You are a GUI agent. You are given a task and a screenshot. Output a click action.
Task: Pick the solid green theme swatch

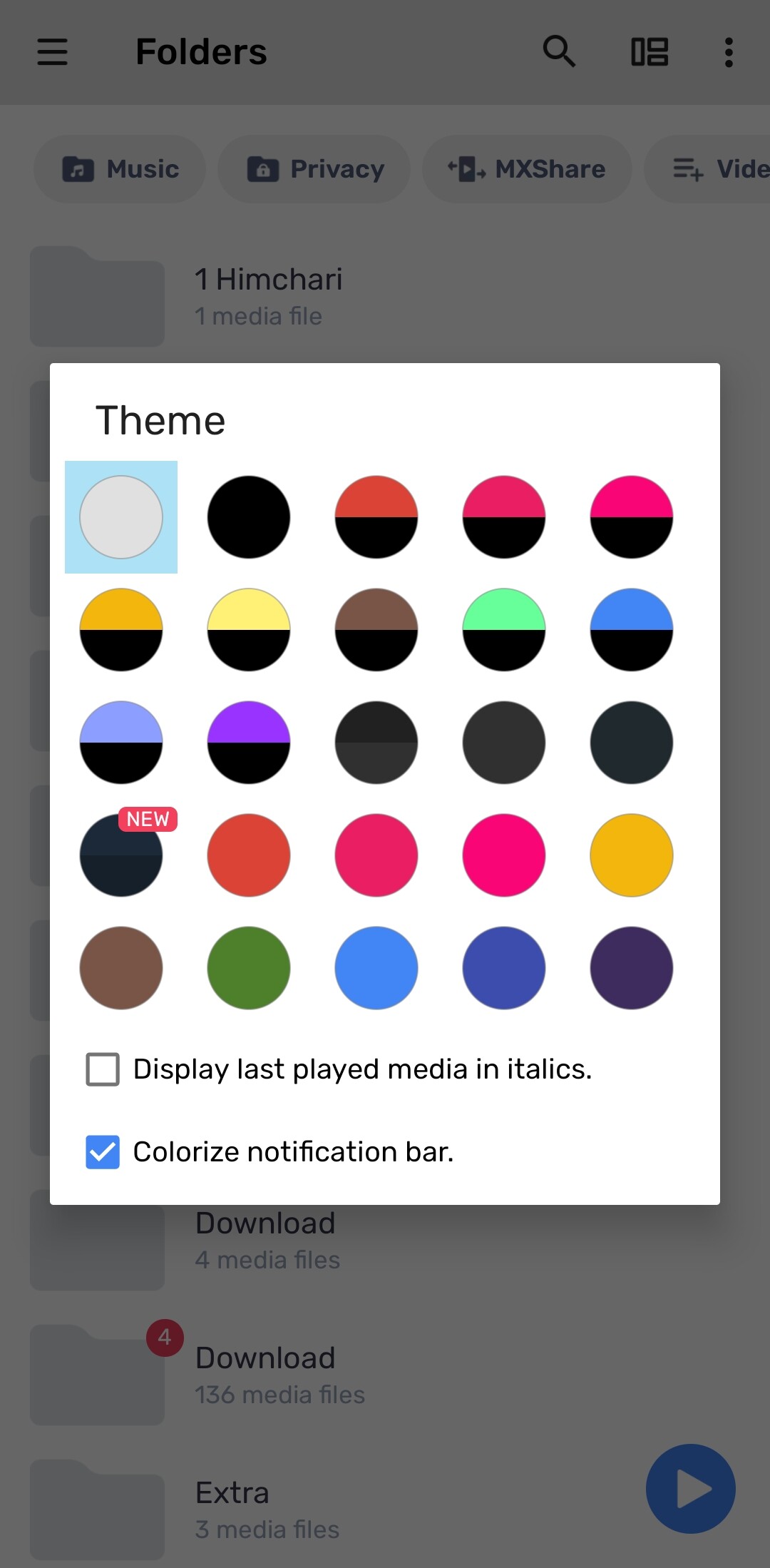[x=249, y=968]
